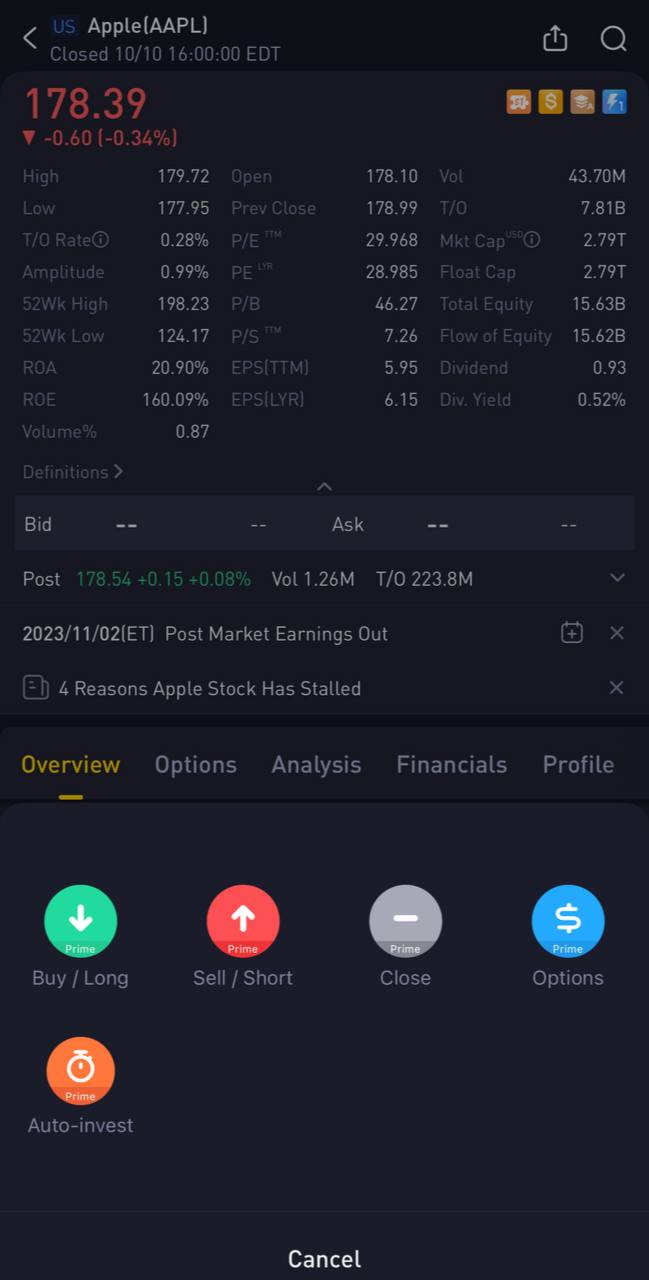Switch to the Analysis tab

click(316, 764)
